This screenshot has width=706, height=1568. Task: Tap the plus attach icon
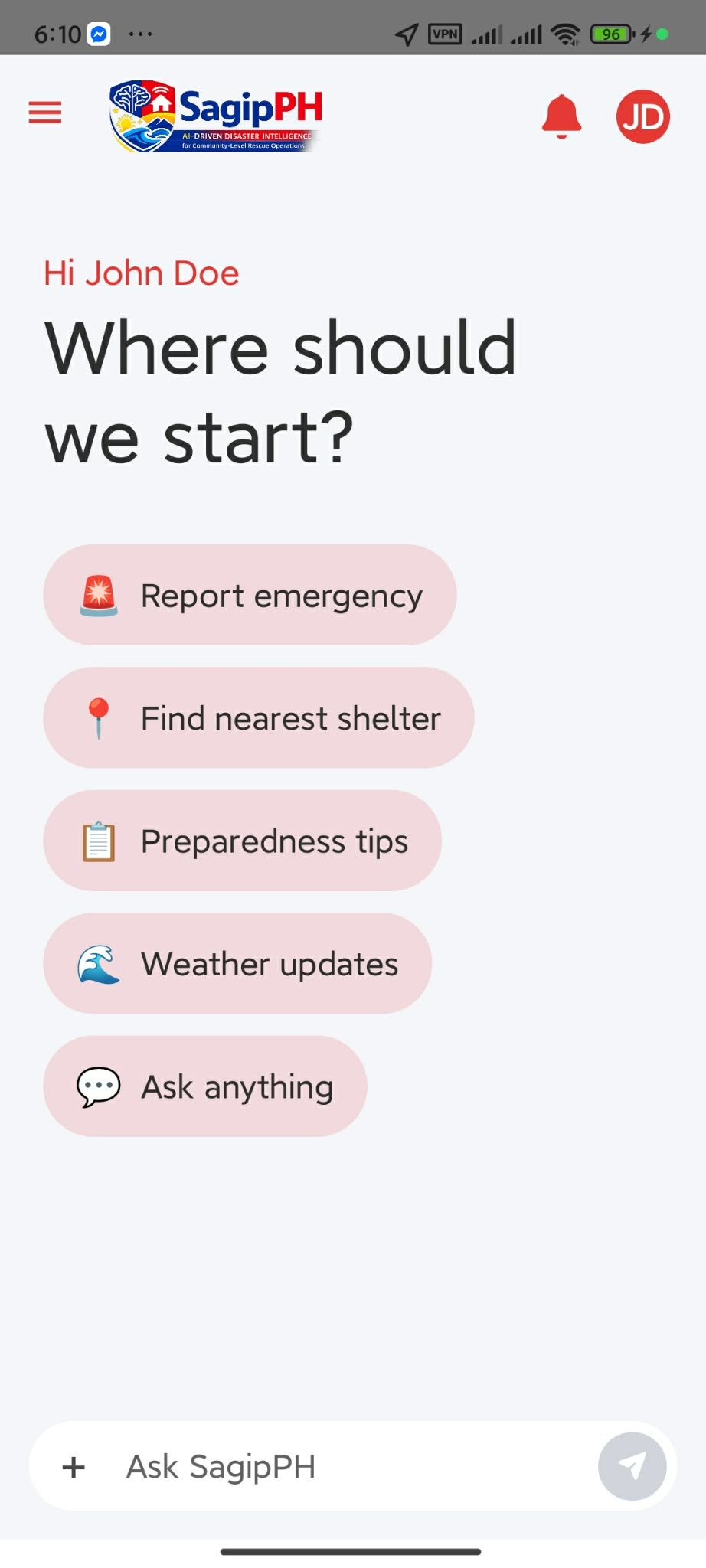tap(74, 1467)
